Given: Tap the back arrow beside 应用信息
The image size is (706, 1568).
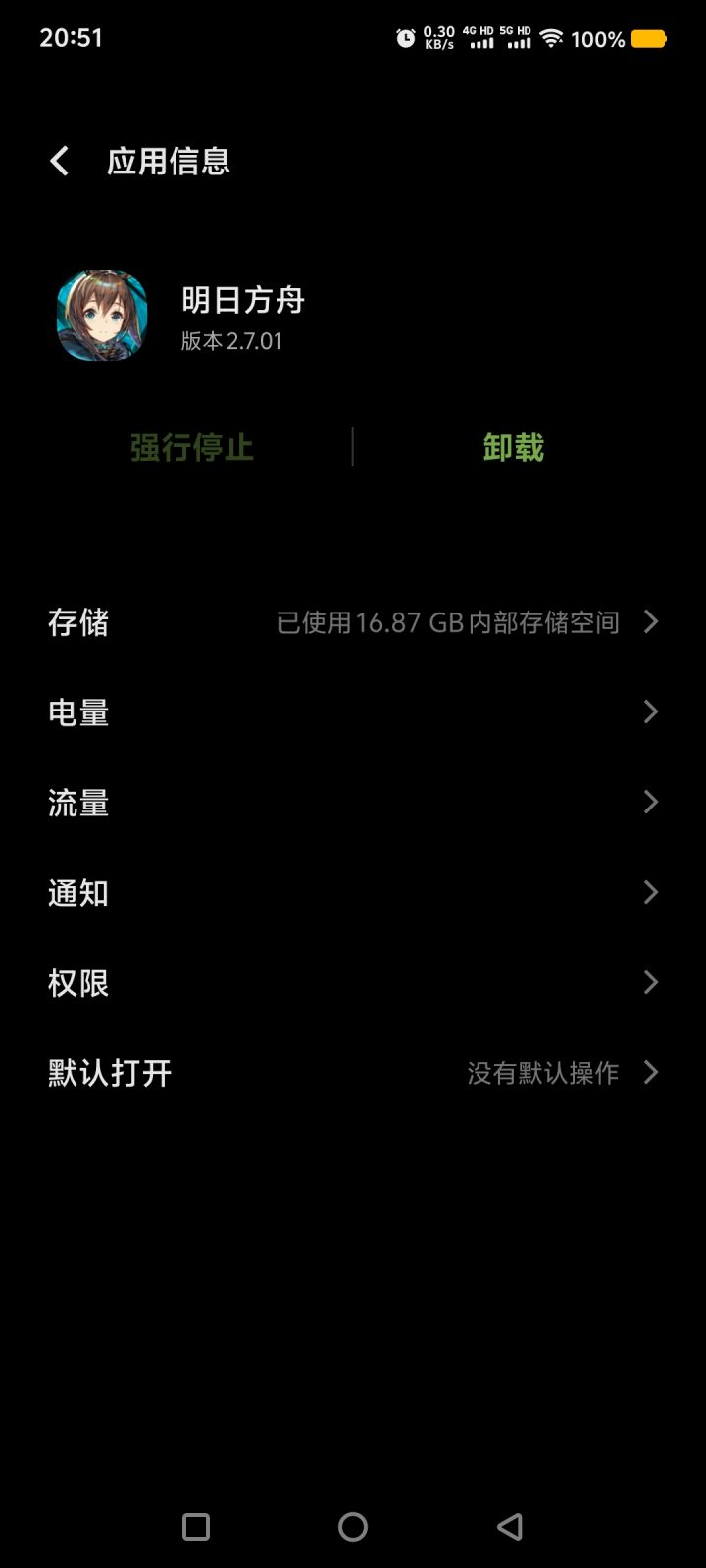Looking at the screenshot, I should pyautogui.click(x=59, y=160).
